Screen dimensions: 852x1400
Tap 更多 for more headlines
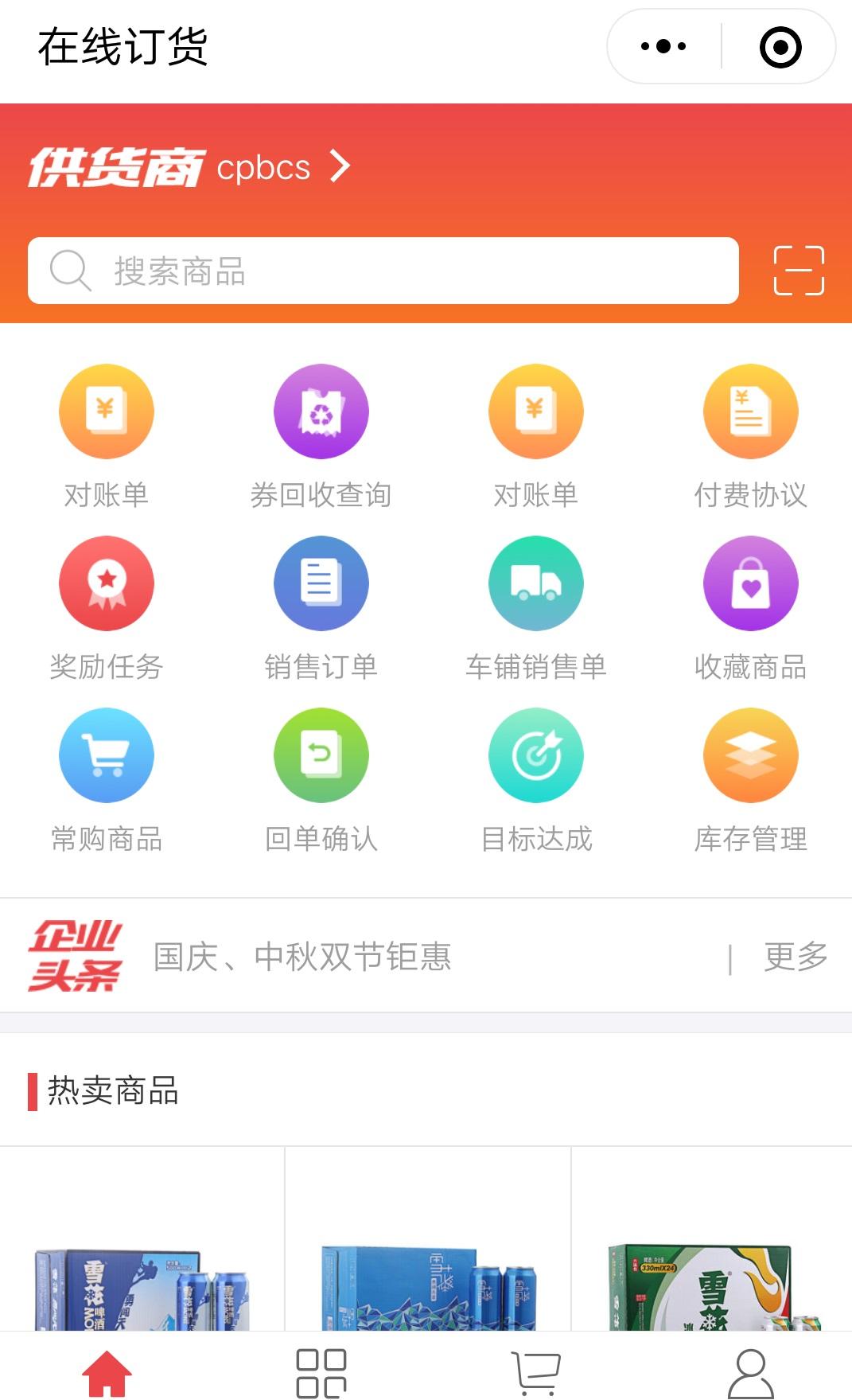pyautogui.click(x=796, y=956)
